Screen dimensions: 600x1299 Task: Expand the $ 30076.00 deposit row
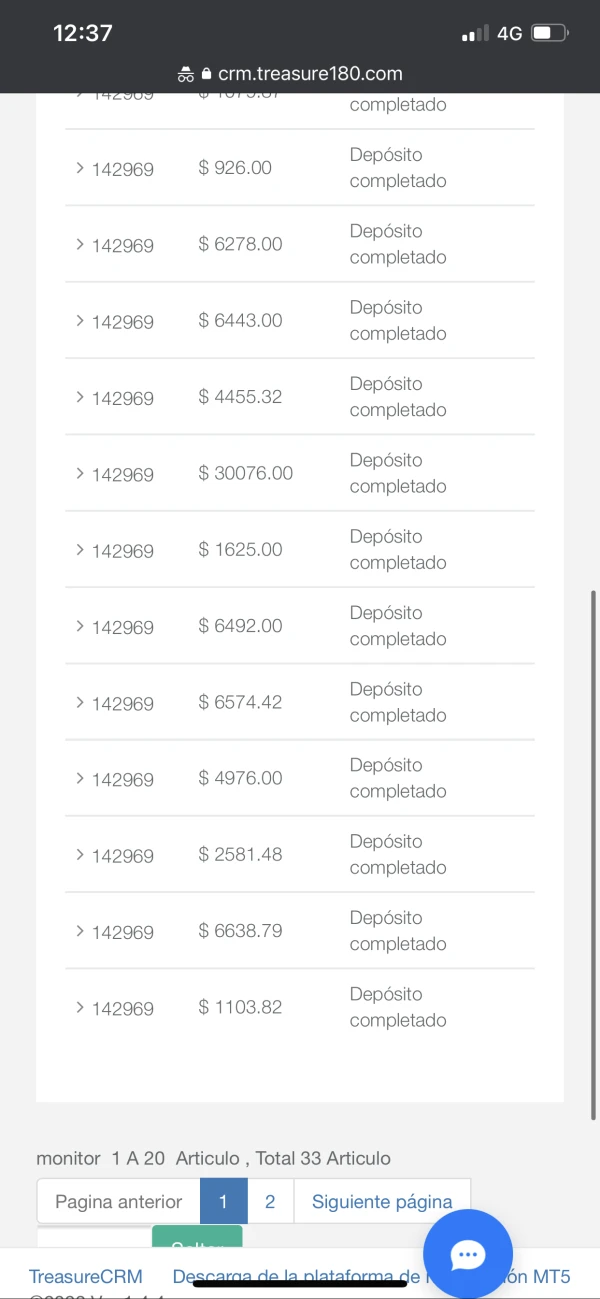80,473
